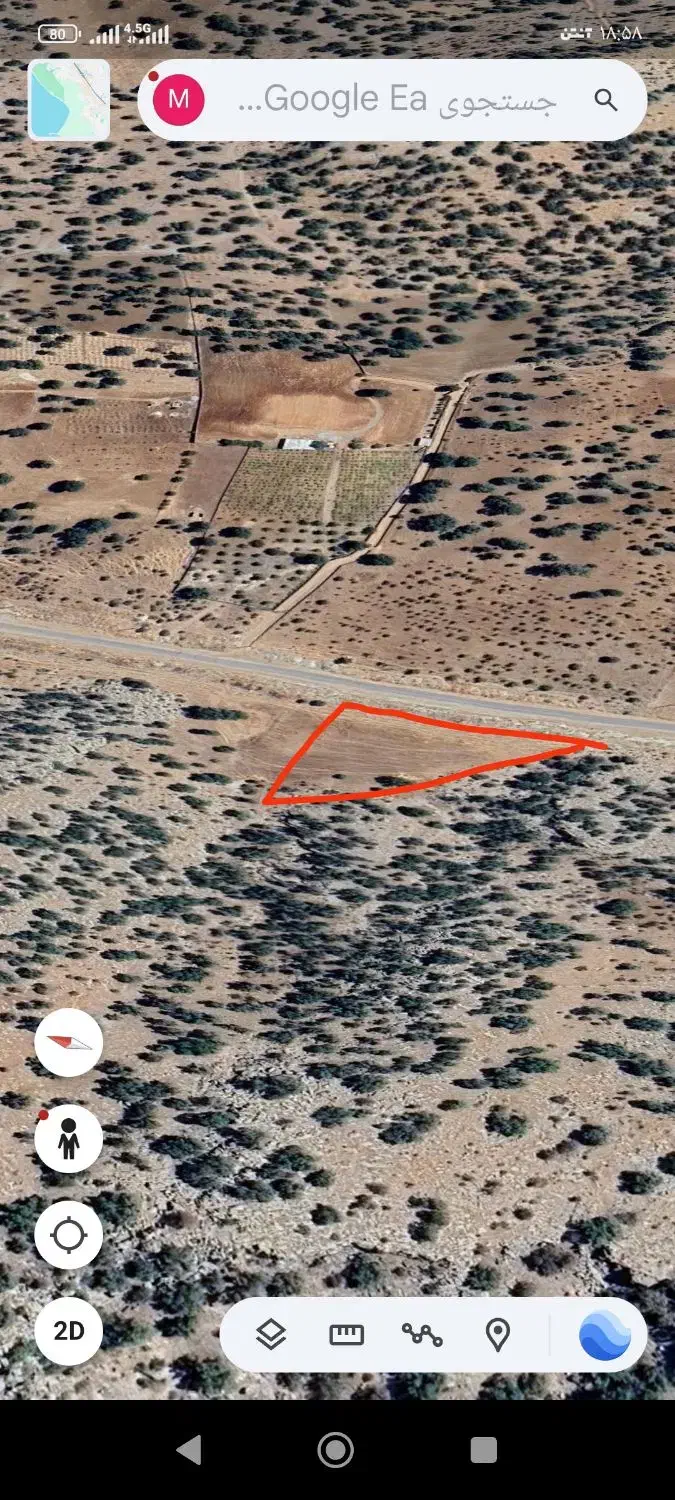Add a placemark pin

point(498,1334)
